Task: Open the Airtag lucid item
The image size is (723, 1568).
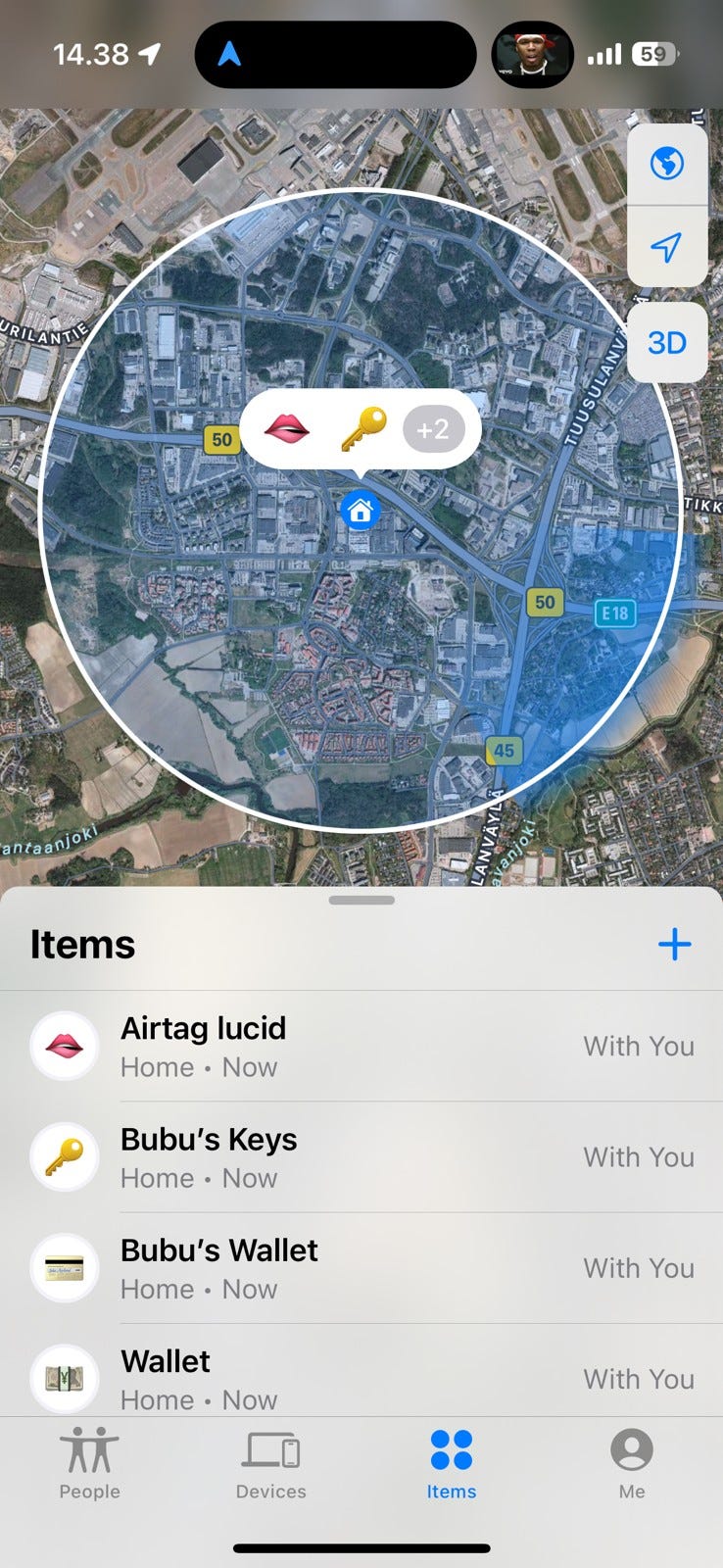Action: [361, 1046]
